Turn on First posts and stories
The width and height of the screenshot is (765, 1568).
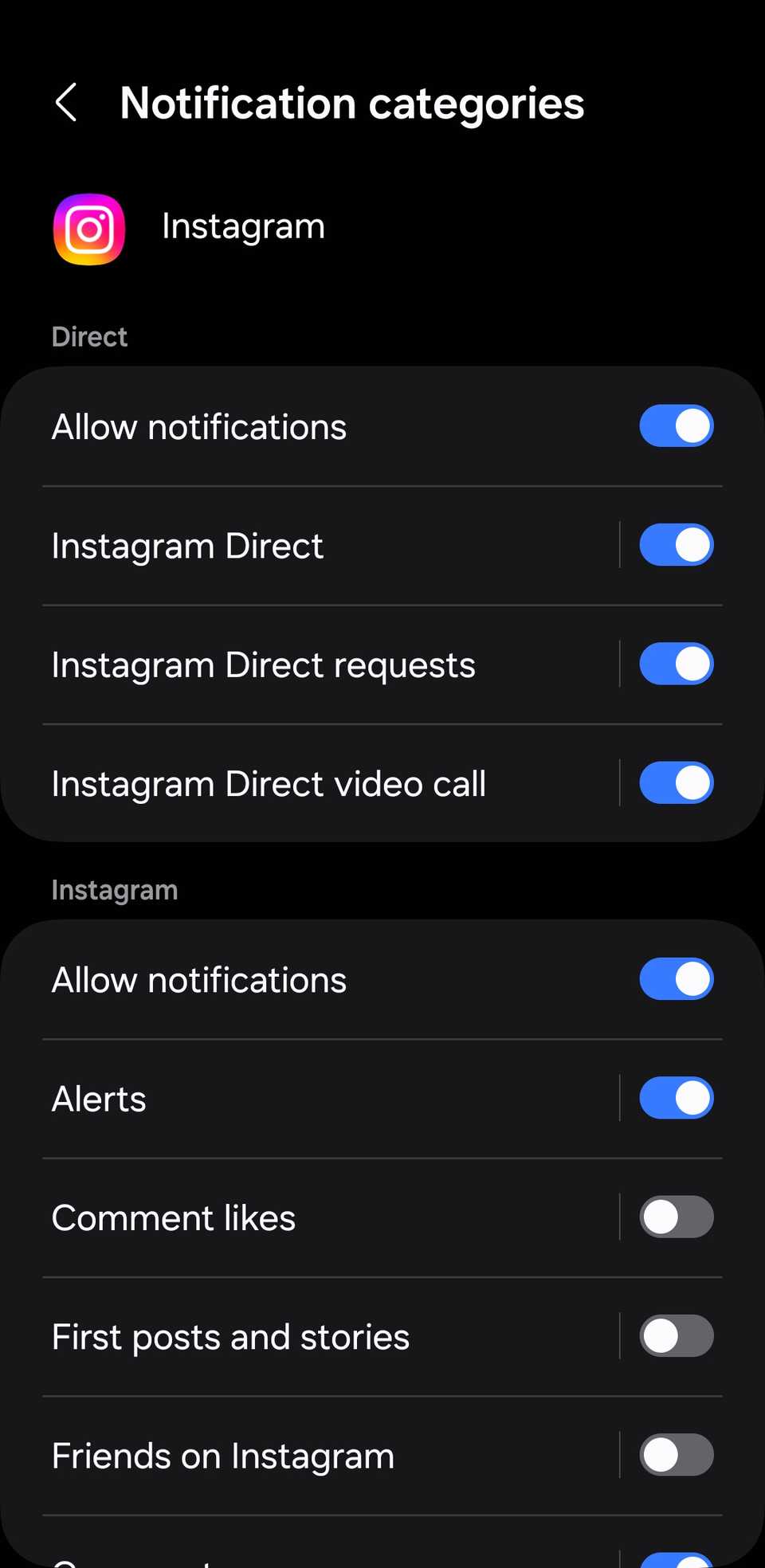(x=676, y=1336)
